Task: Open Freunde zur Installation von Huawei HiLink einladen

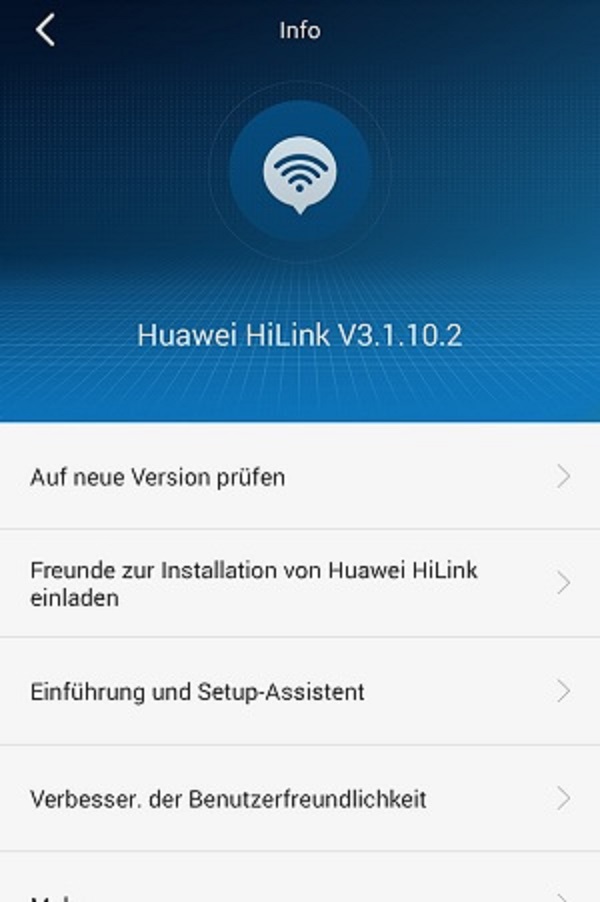Action: pyautogui.click(x=300, y=584)
